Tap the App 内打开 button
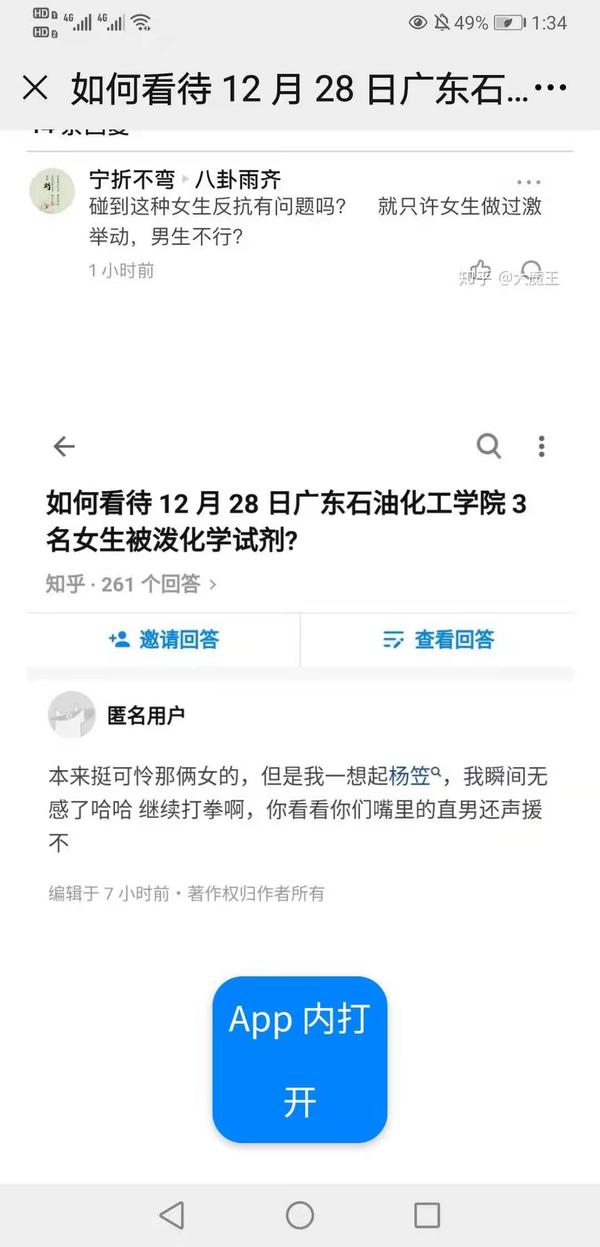 tap(300, 1059)
